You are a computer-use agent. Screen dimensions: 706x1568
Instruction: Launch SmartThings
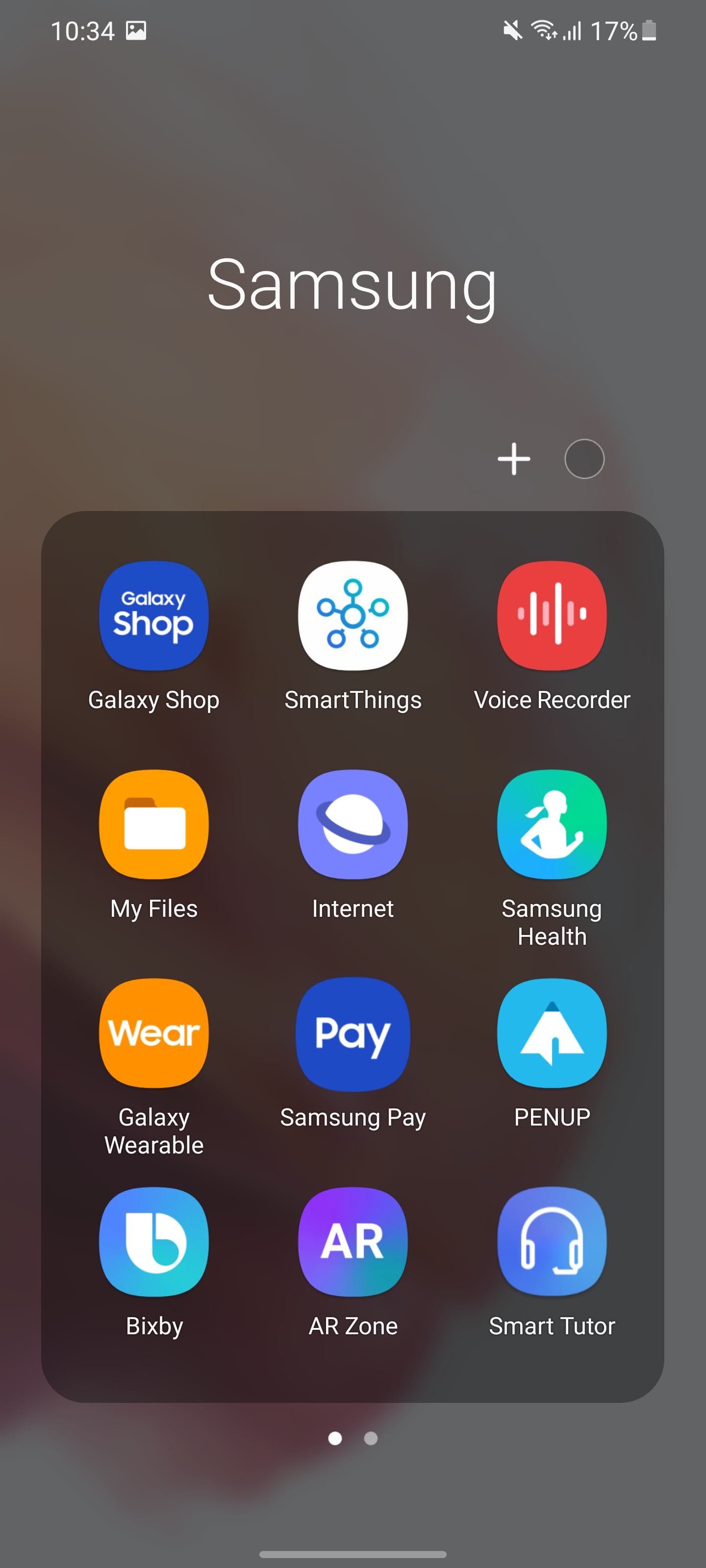353,615
